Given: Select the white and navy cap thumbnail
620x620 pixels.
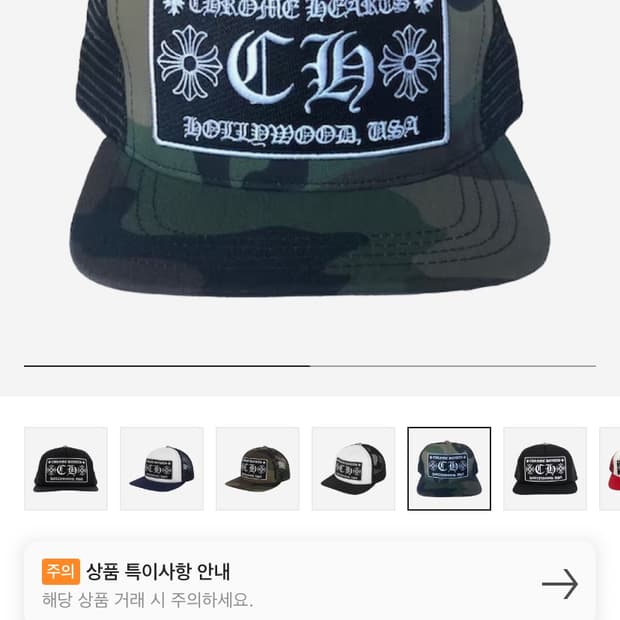Looking at the screenshot, I should [x=162, y=469].
